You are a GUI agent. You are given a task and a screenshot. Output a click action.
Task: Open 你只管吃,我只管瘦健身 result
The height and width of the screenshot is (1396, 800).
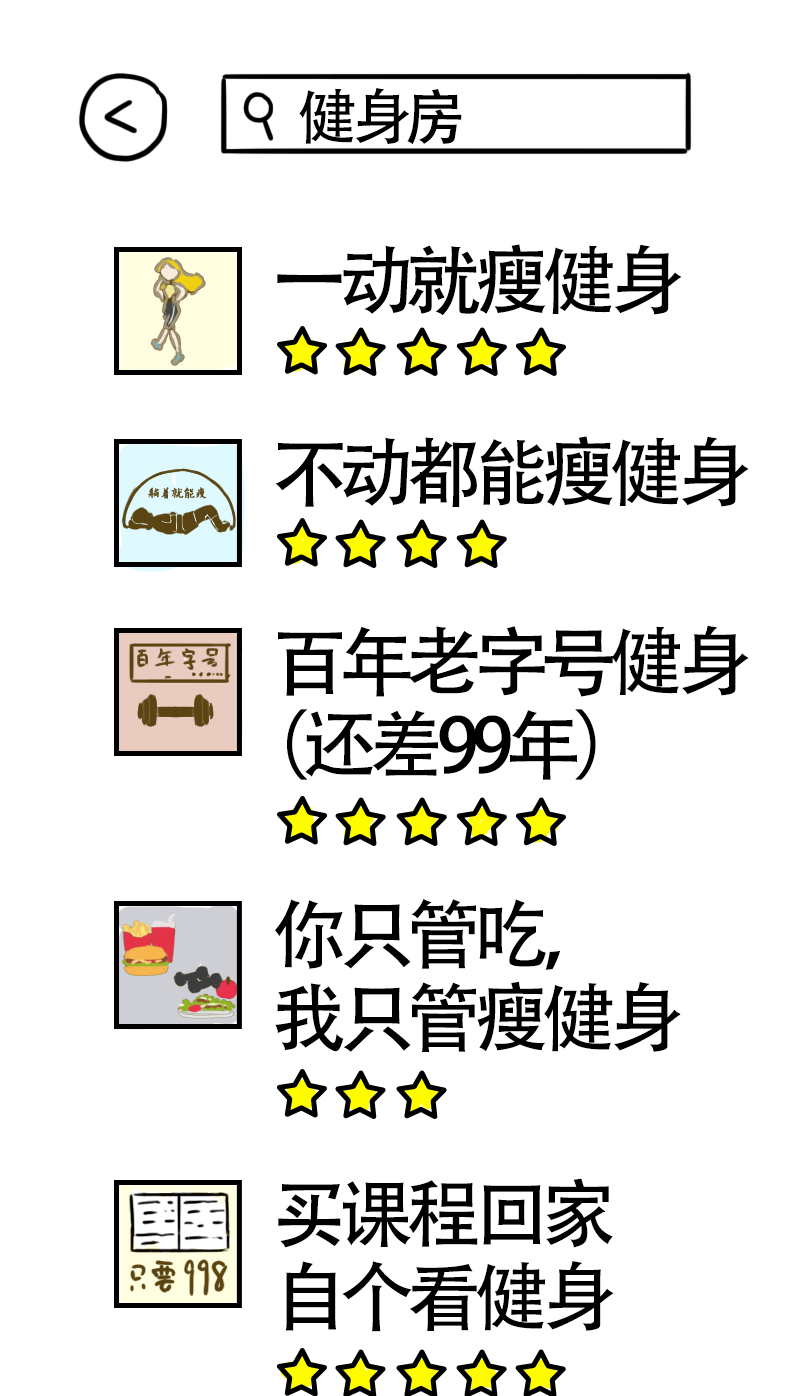click(477, 975)
